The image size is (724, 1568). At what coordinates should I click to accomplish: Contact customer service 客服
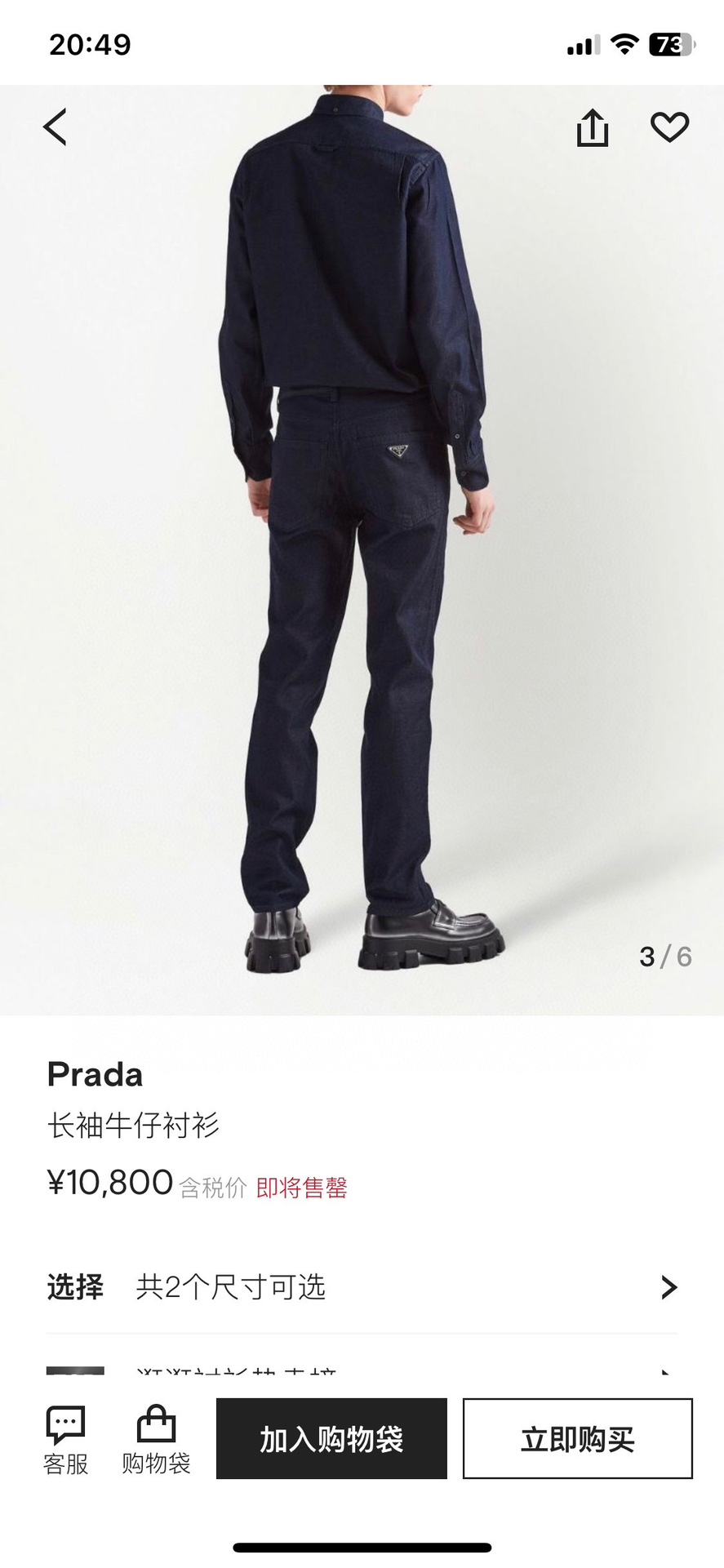click(65, 1441)
